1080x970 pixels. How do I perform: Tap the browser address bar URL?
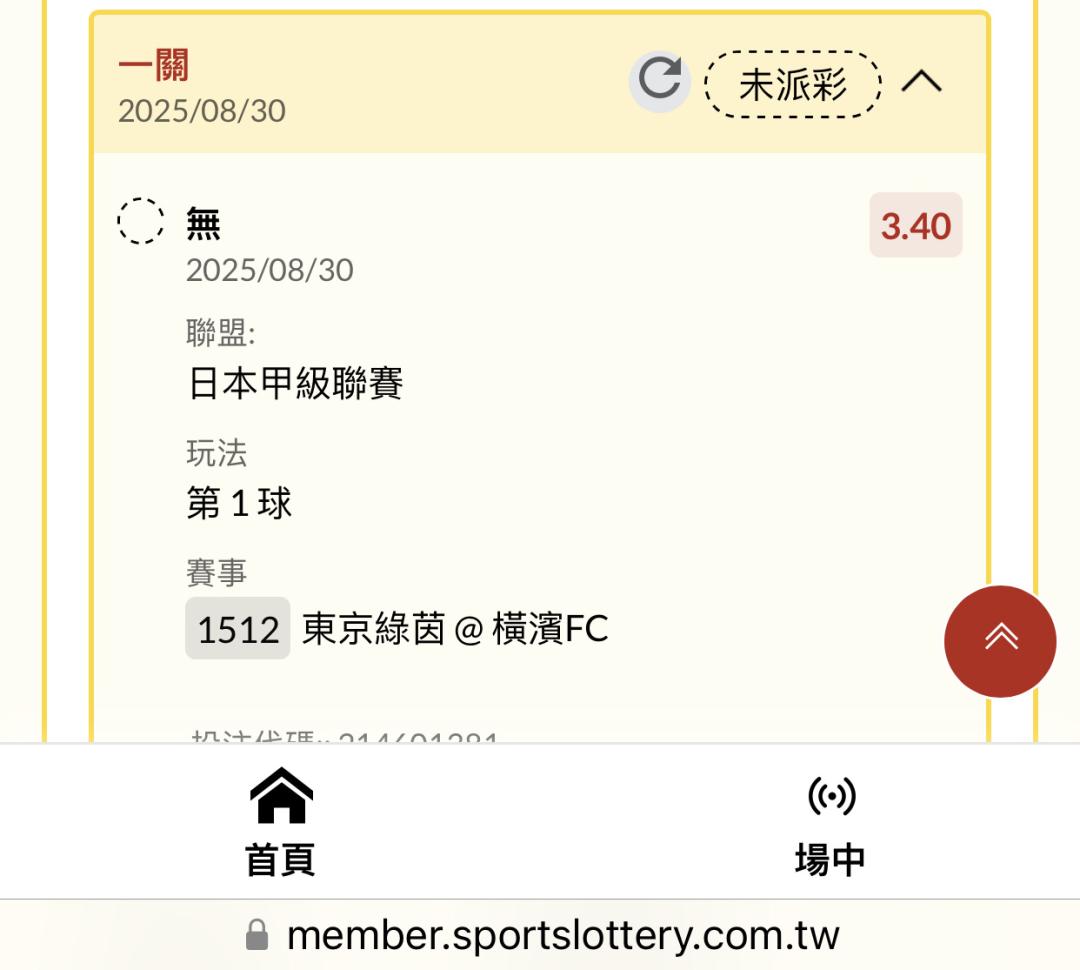(x=562, y=936)
